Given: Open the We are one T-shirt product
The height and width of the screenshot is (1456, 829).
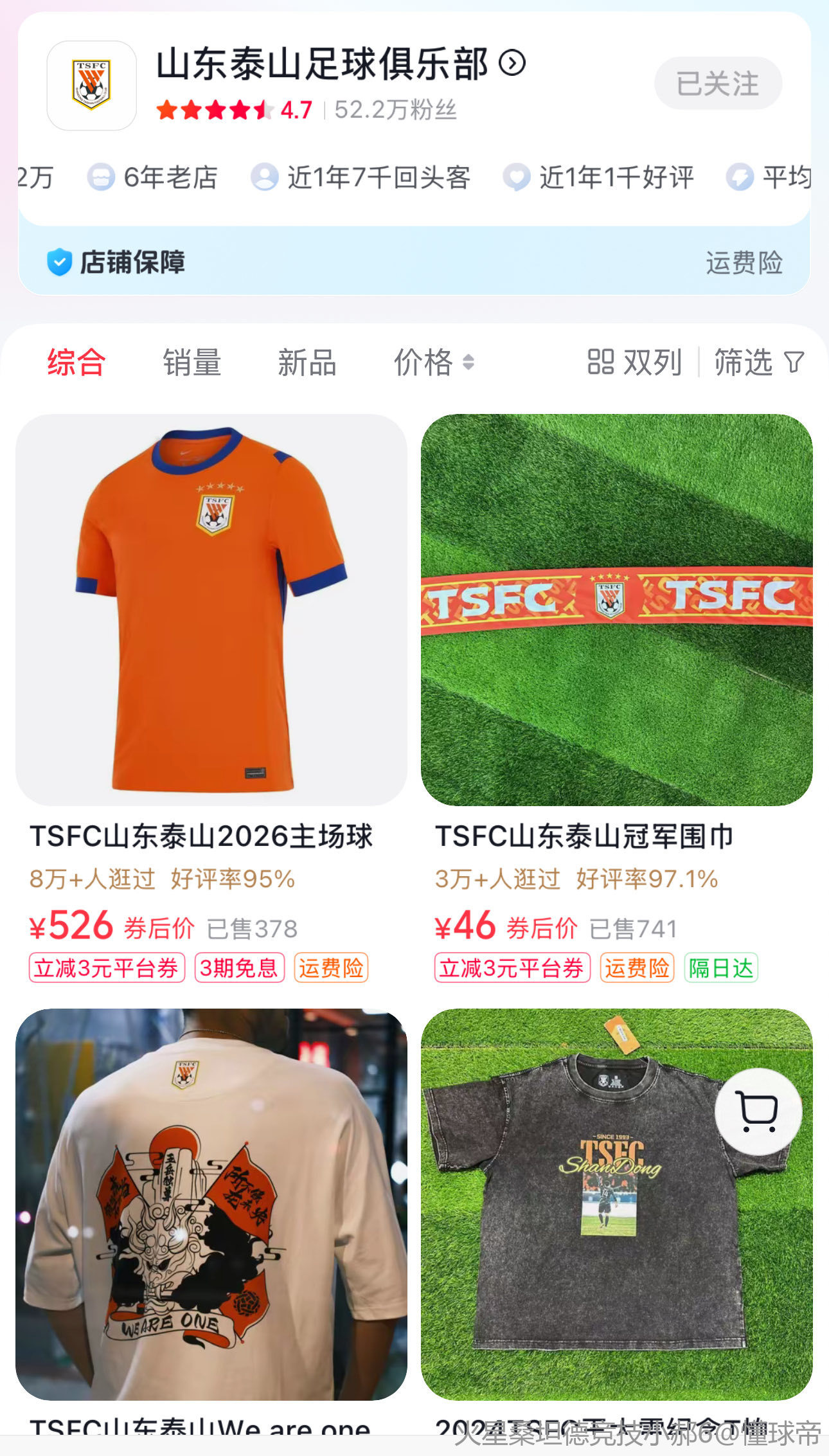Looking at the screenshot, I should (211, 1203).
